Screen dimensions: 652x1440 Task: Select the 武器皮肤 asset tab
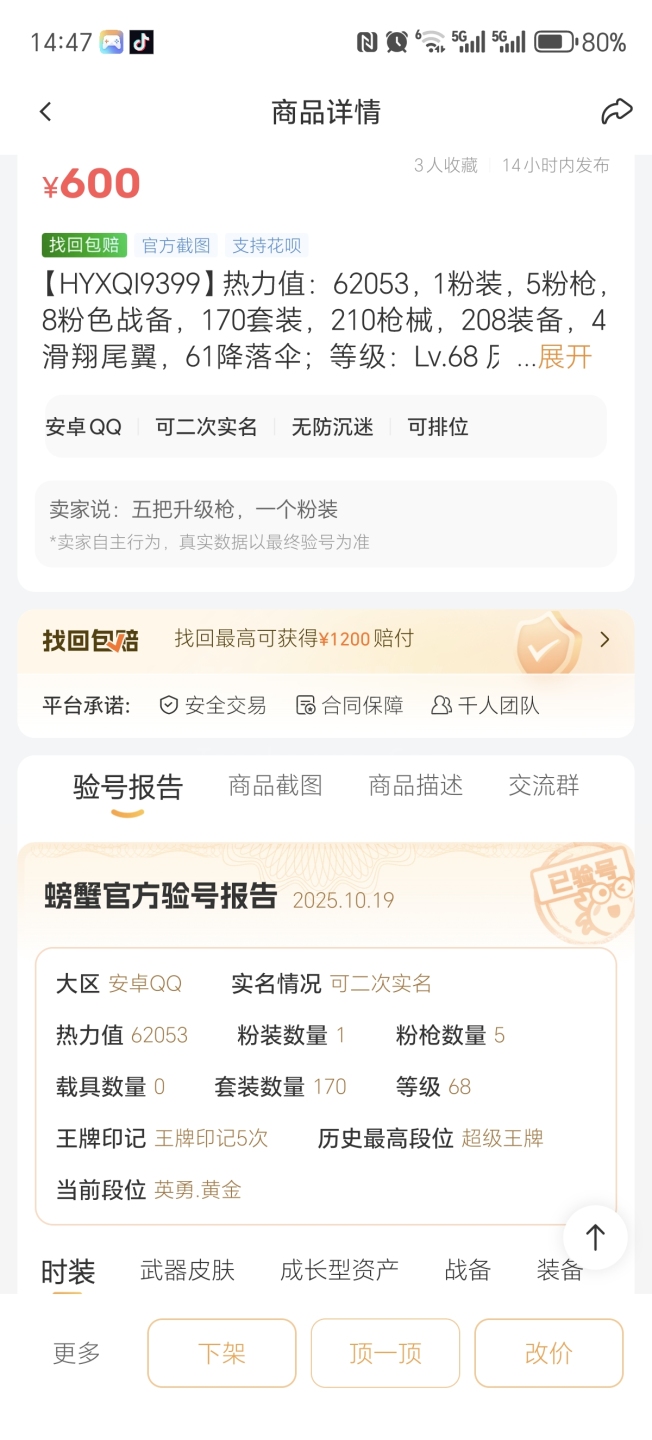click(x=187, y=1270)
